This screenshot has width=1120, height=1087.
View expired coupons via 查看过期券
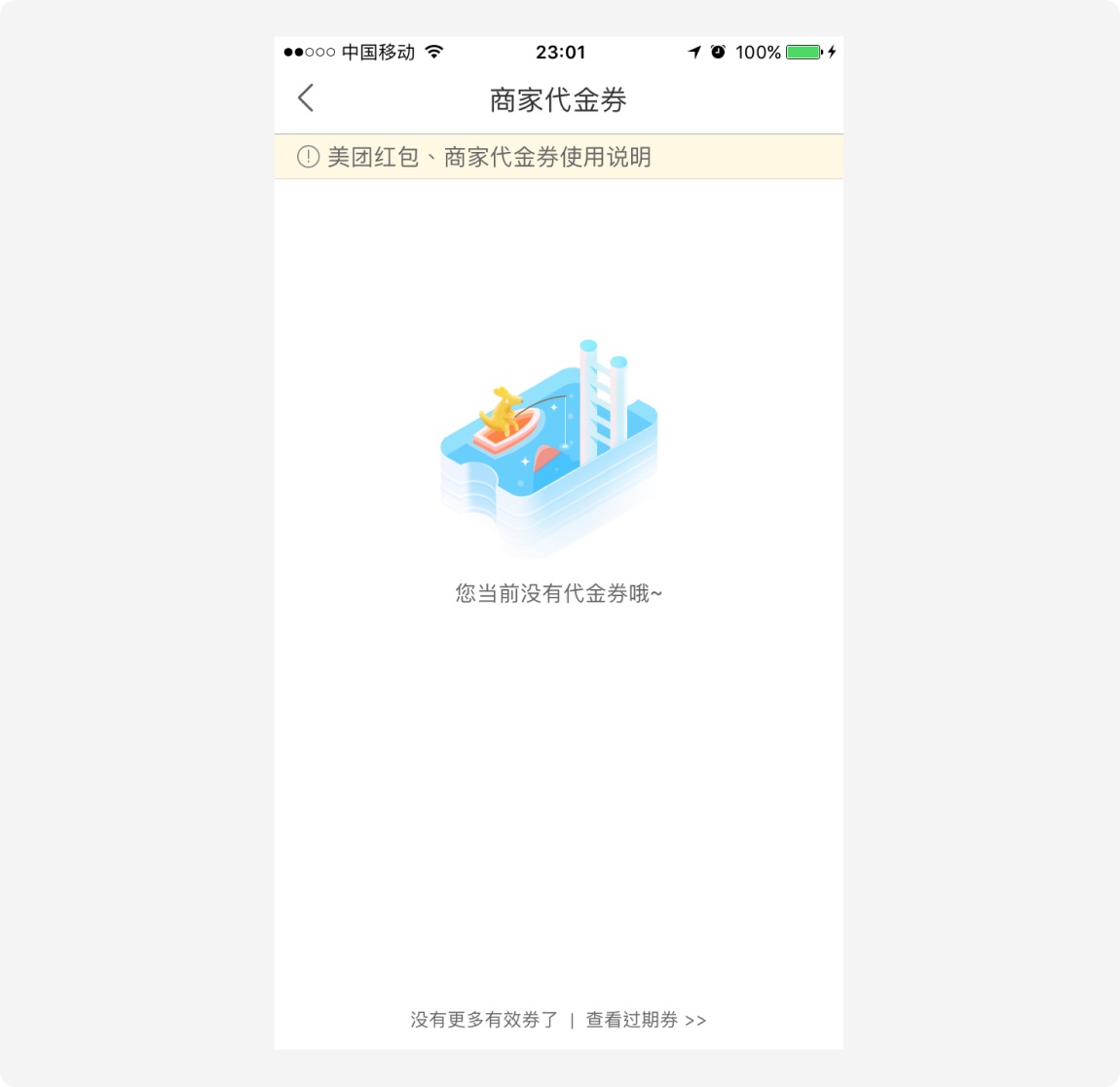(x=645, y=1020)
